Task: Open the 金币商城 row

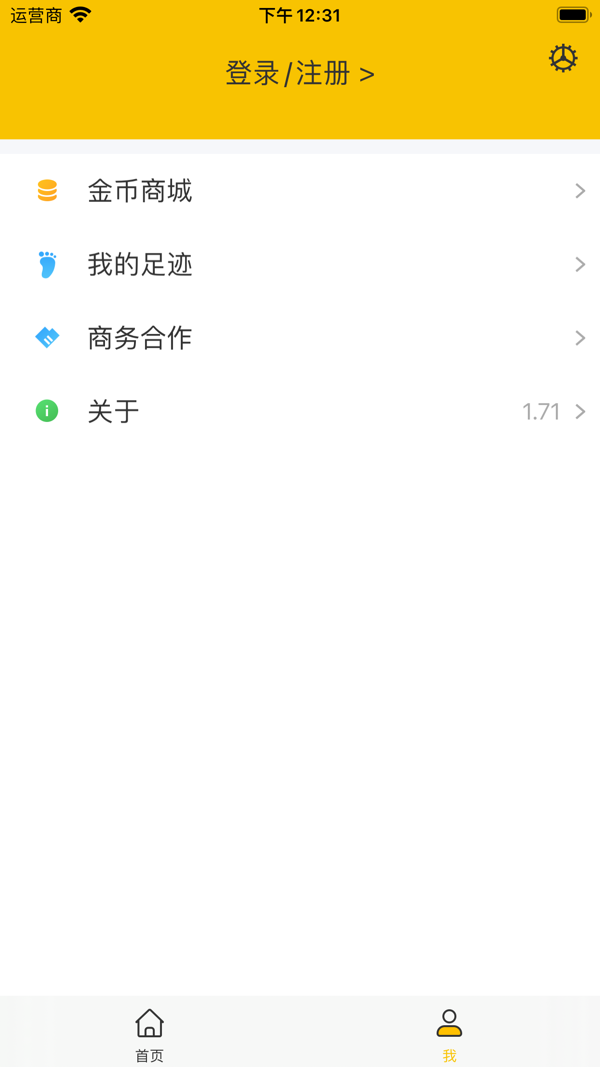Action: tap(300, 191)
